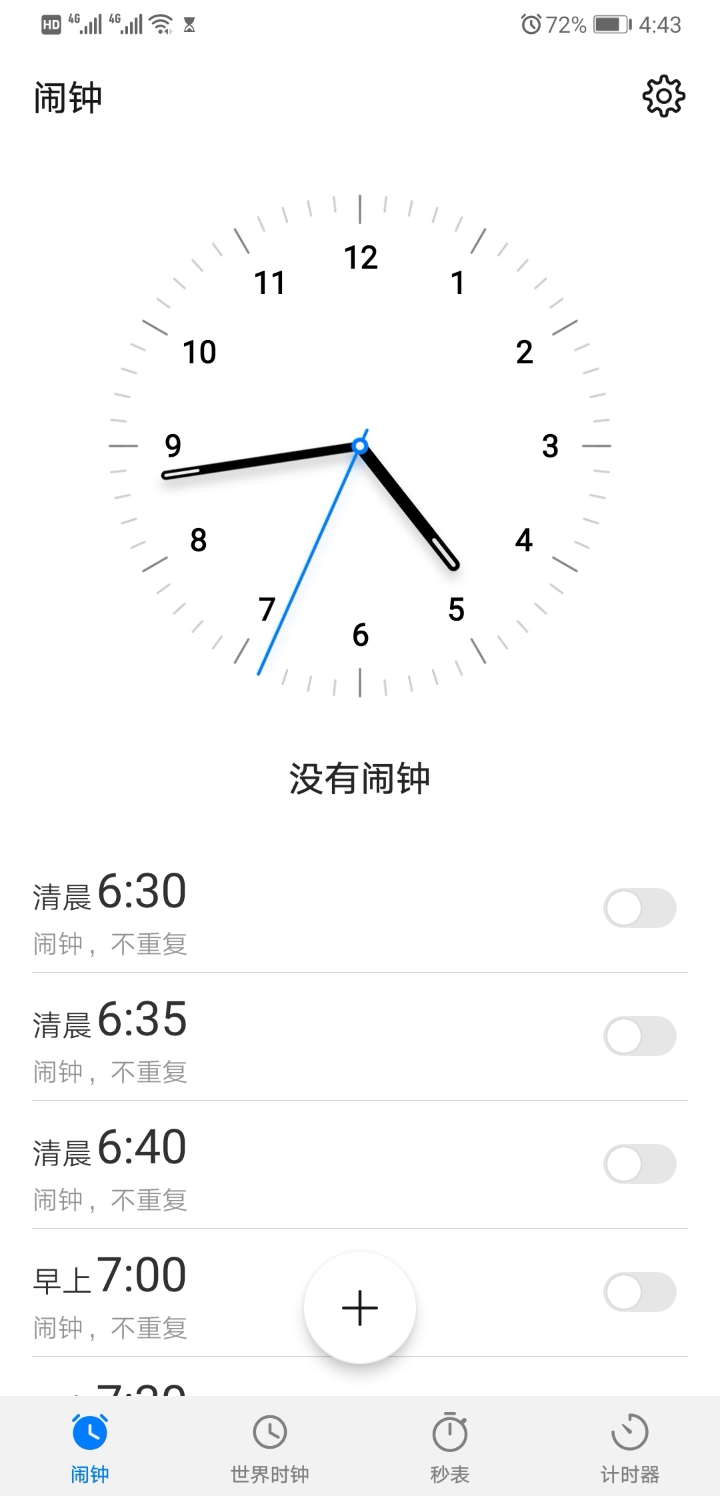Open the clock settings gear

663,97
